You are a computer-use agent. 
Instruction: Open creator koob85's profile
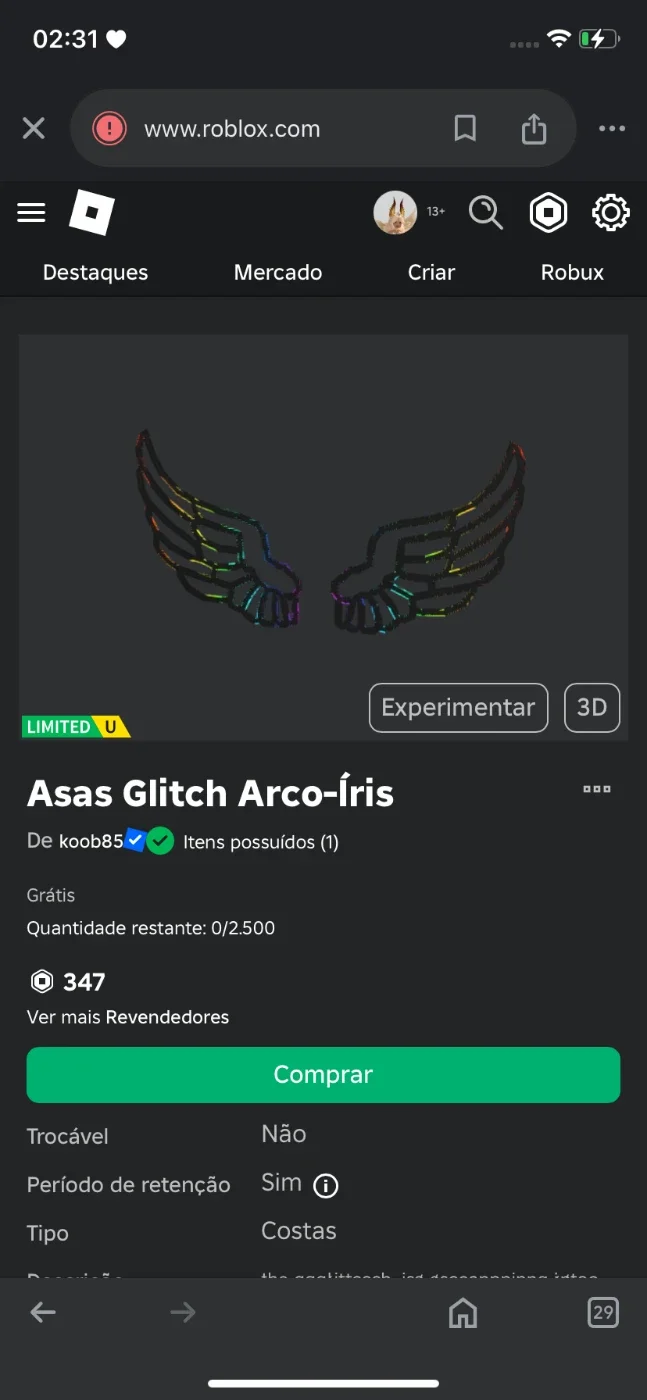[x=90, y=842]
